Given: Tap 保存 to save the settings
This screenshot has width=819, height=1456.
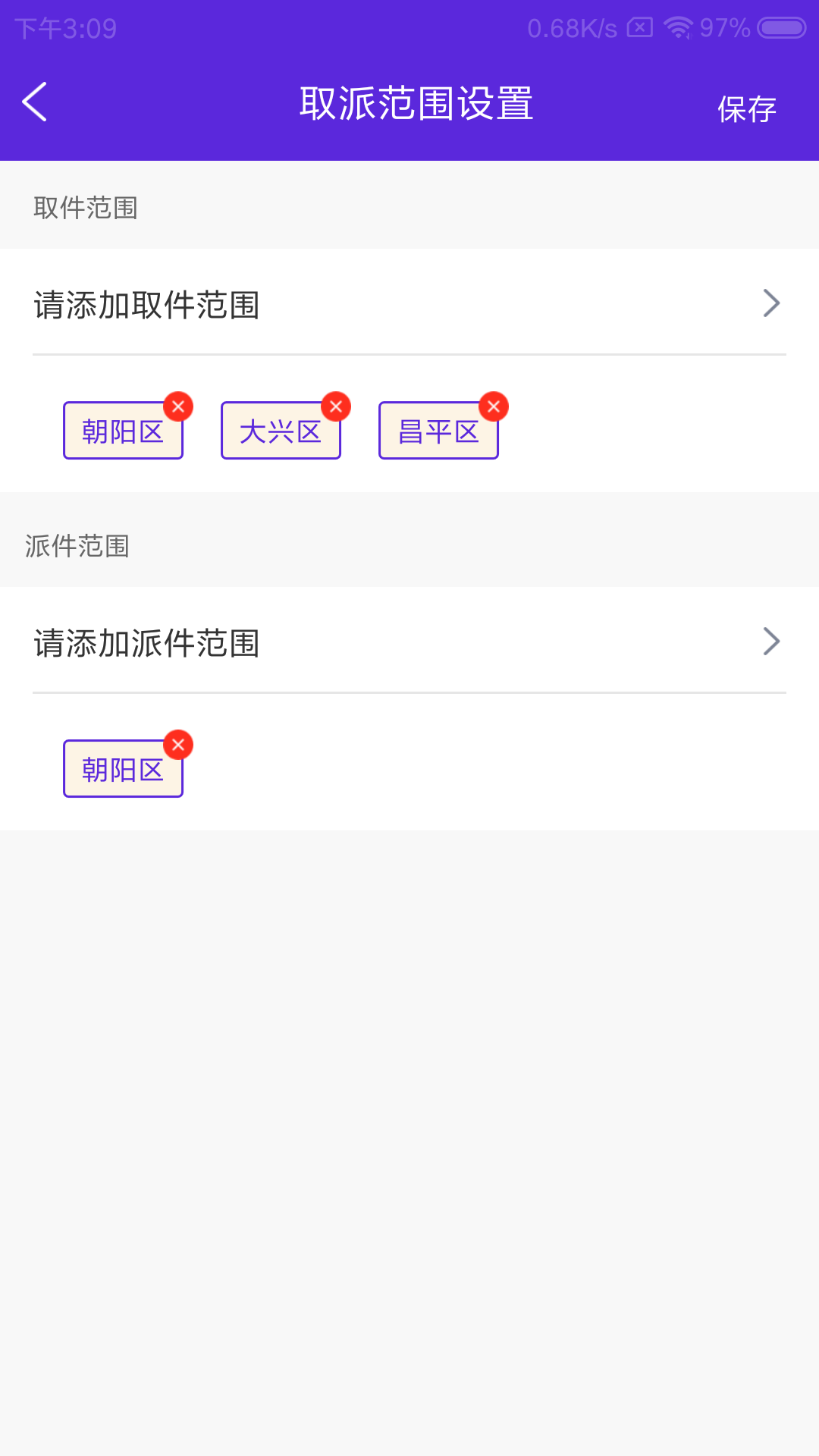Looking at the screenshot, I should [747, 109].
